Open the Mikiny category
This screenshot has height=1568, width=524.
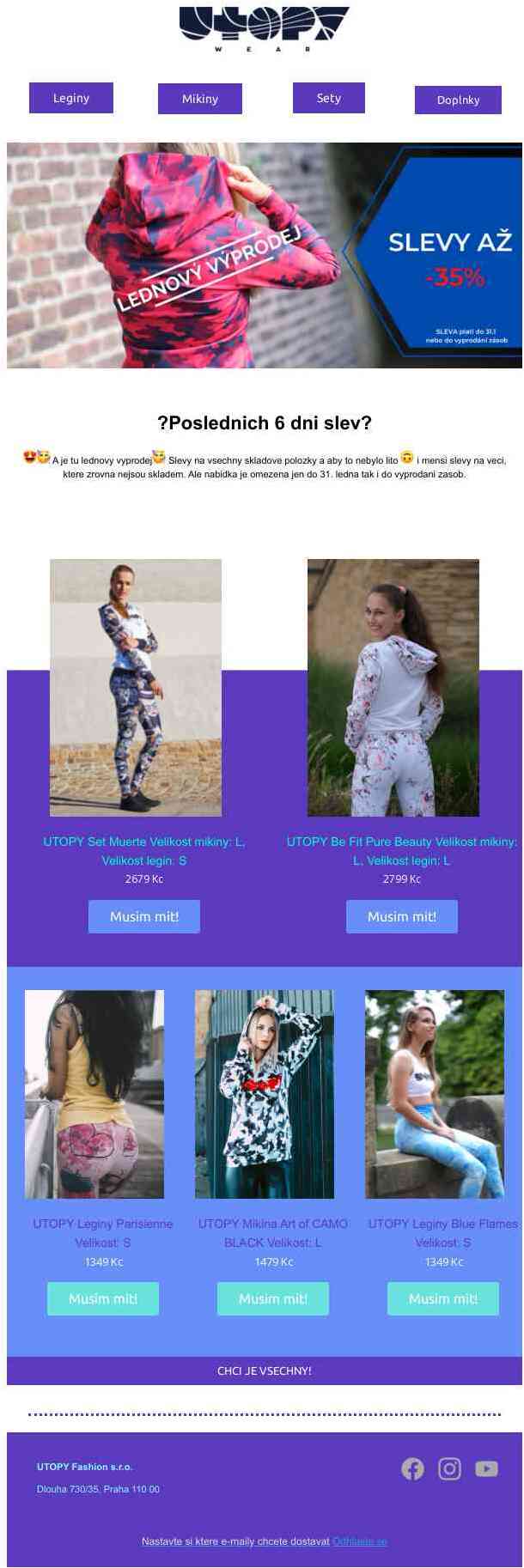click(200, 99)
